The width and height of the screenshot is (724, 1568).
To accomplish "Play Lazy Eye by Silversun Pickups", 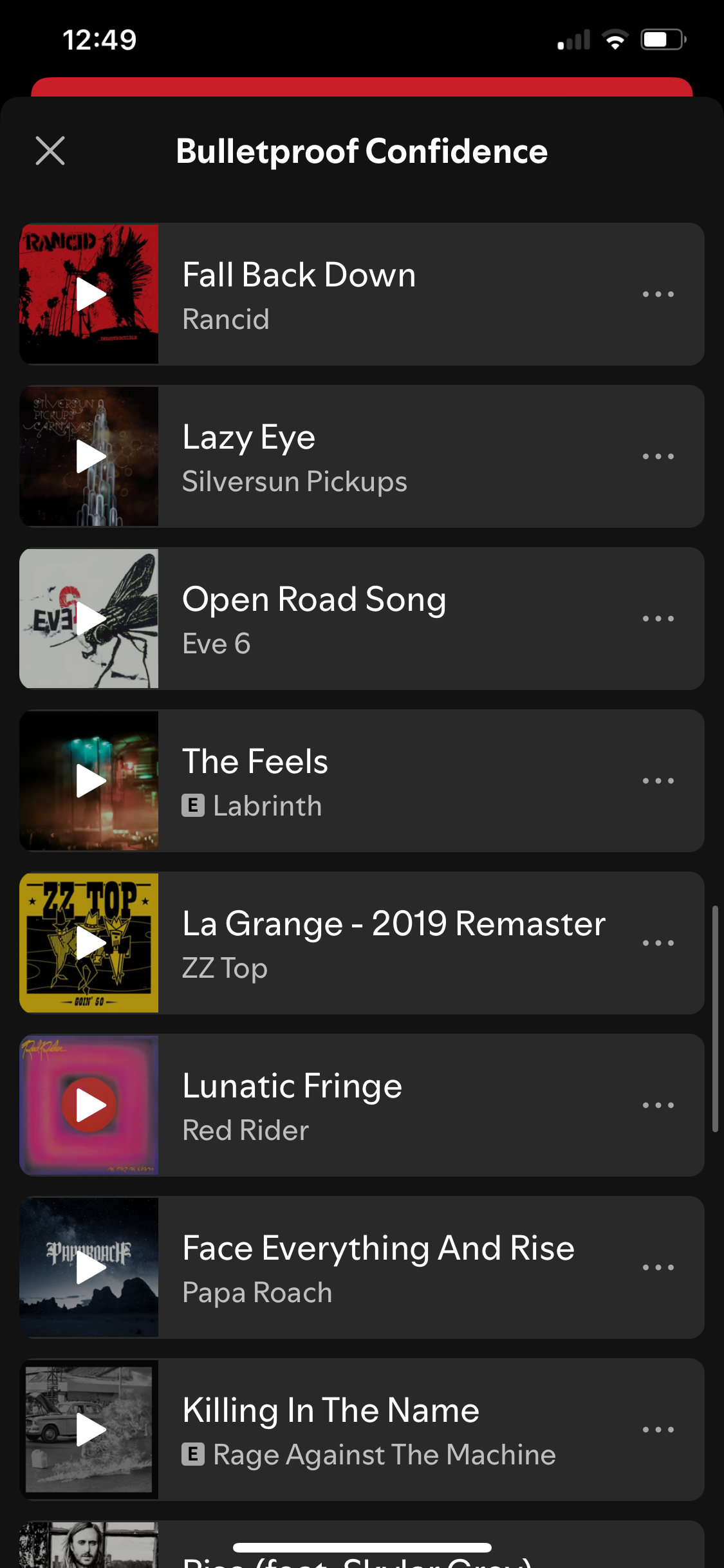I will 89,456.
